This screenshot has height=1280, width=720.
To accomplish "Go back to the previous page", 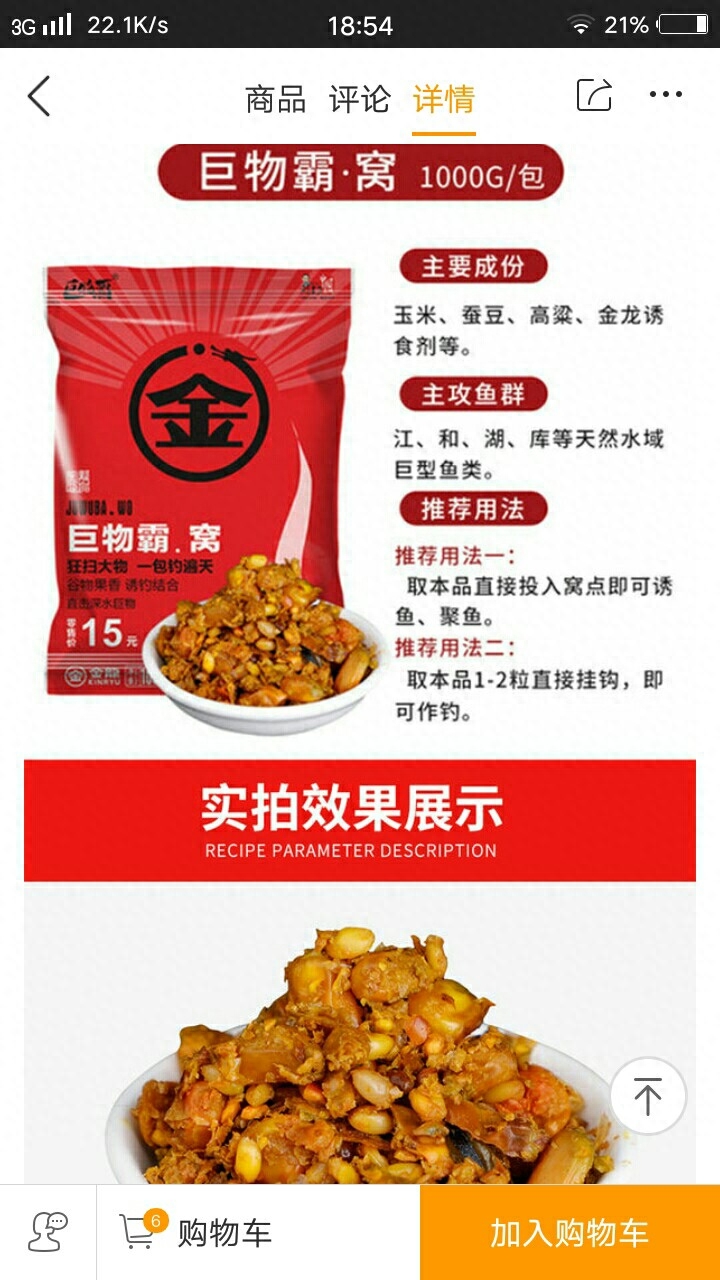I will click(39, 97).
